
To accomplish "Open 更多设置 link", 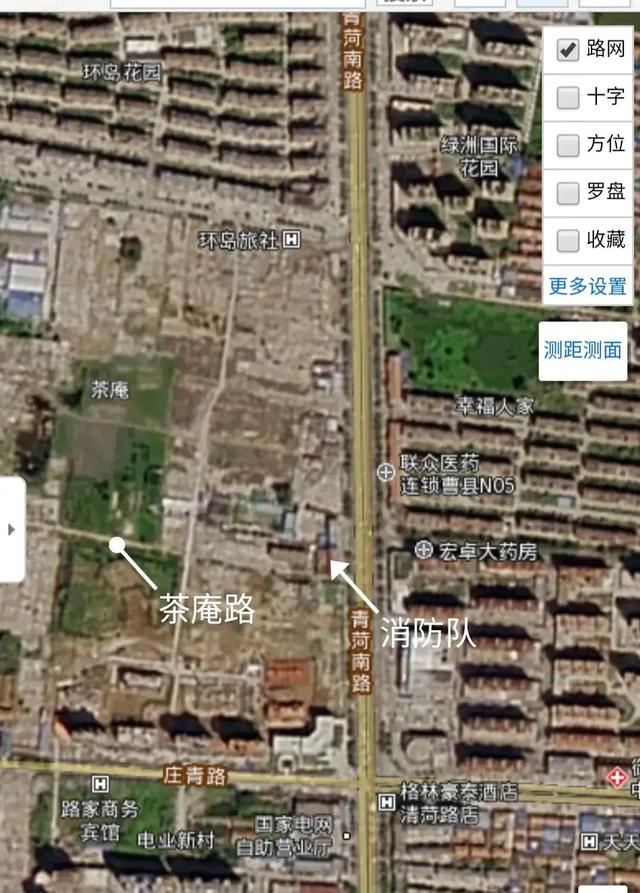I will point(587,286).
